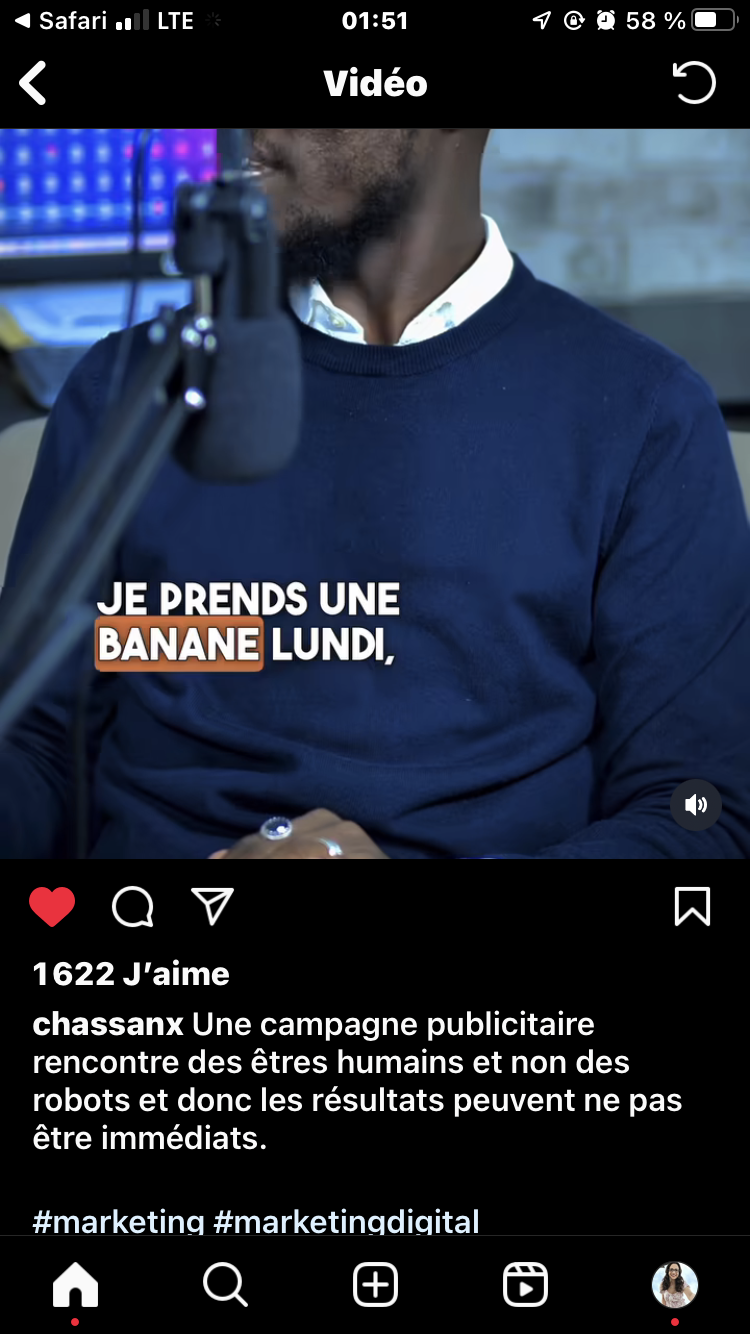Switch to the Search tab
Image resolution: width=750 pixels, height=1334 pixels.
tap(225, 1285)
